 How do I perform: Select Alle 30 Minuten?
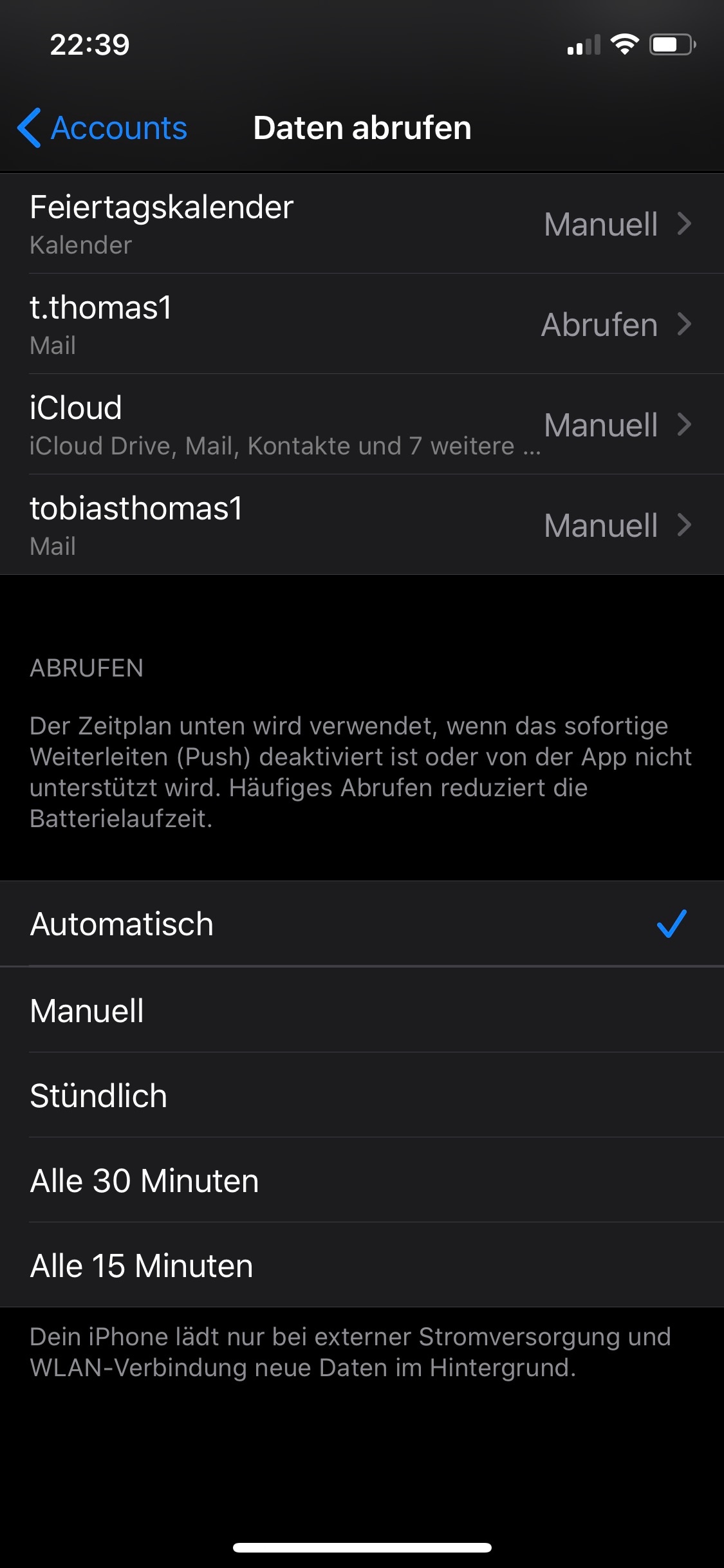click(x=362, y=1181)
